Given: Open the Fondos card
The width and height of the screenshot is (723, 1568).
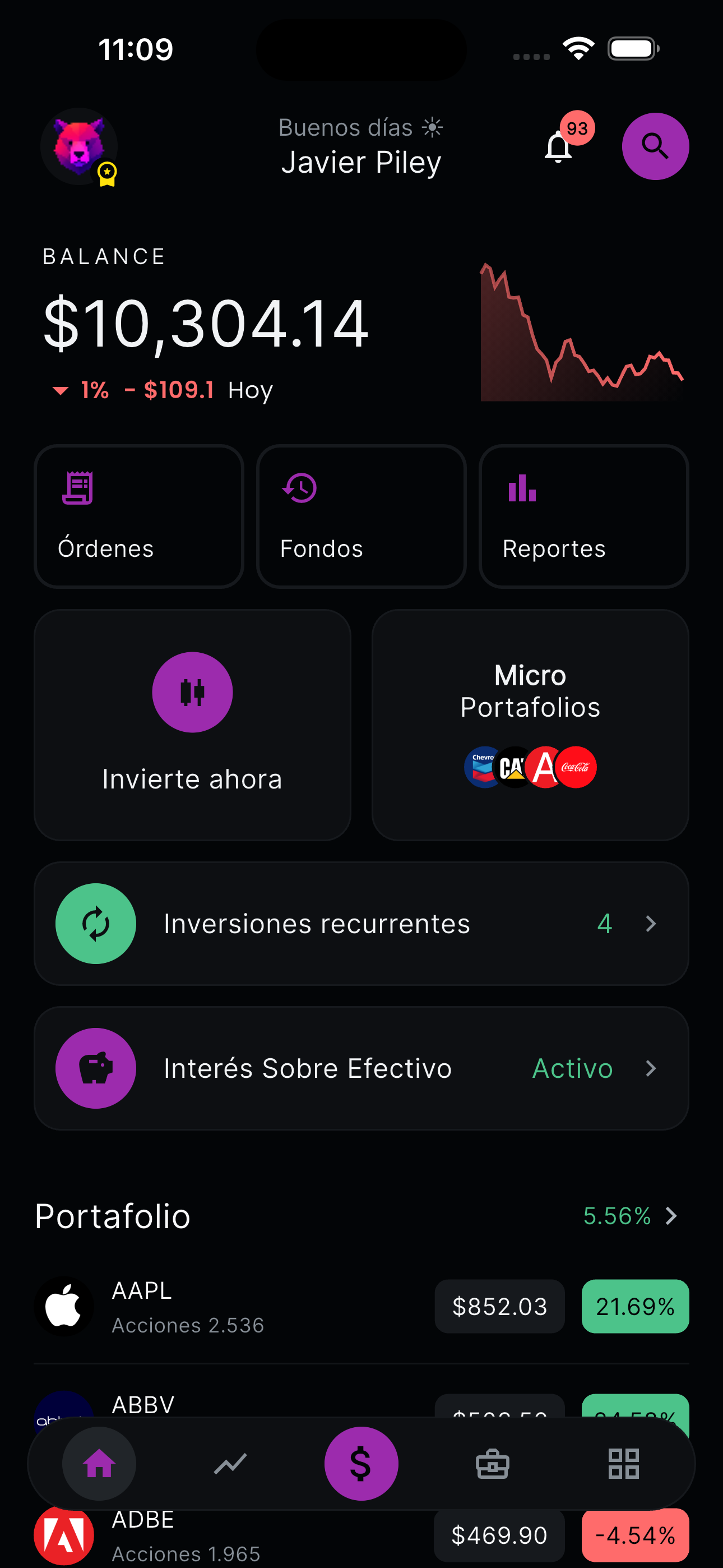Looking at the screenshot, I should [361, 516].
